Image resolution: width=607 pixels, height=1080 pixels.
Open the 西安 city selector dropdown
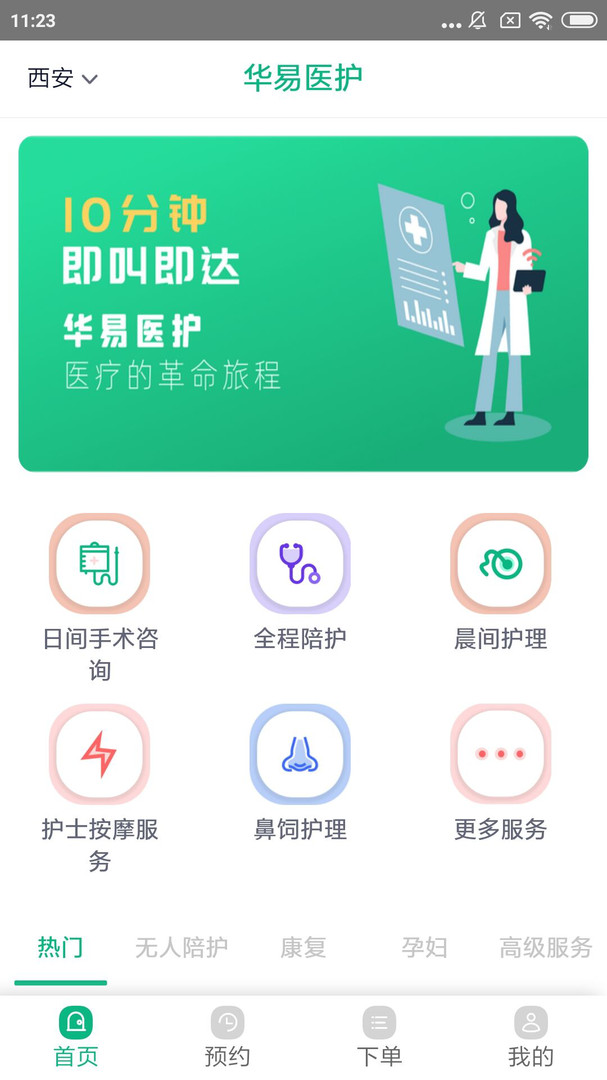(x=62, y=78)
